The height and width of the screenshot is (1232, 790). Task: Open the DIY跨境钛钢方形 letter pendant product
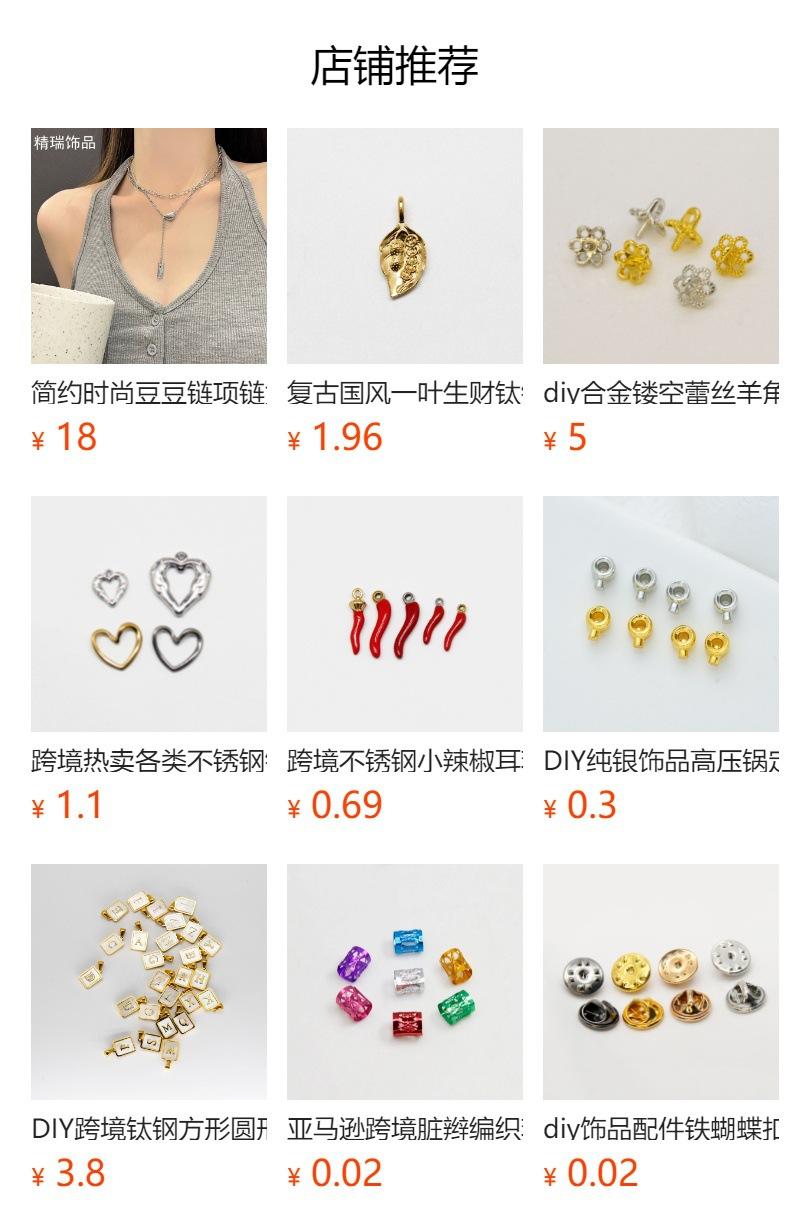[149, 1028]
